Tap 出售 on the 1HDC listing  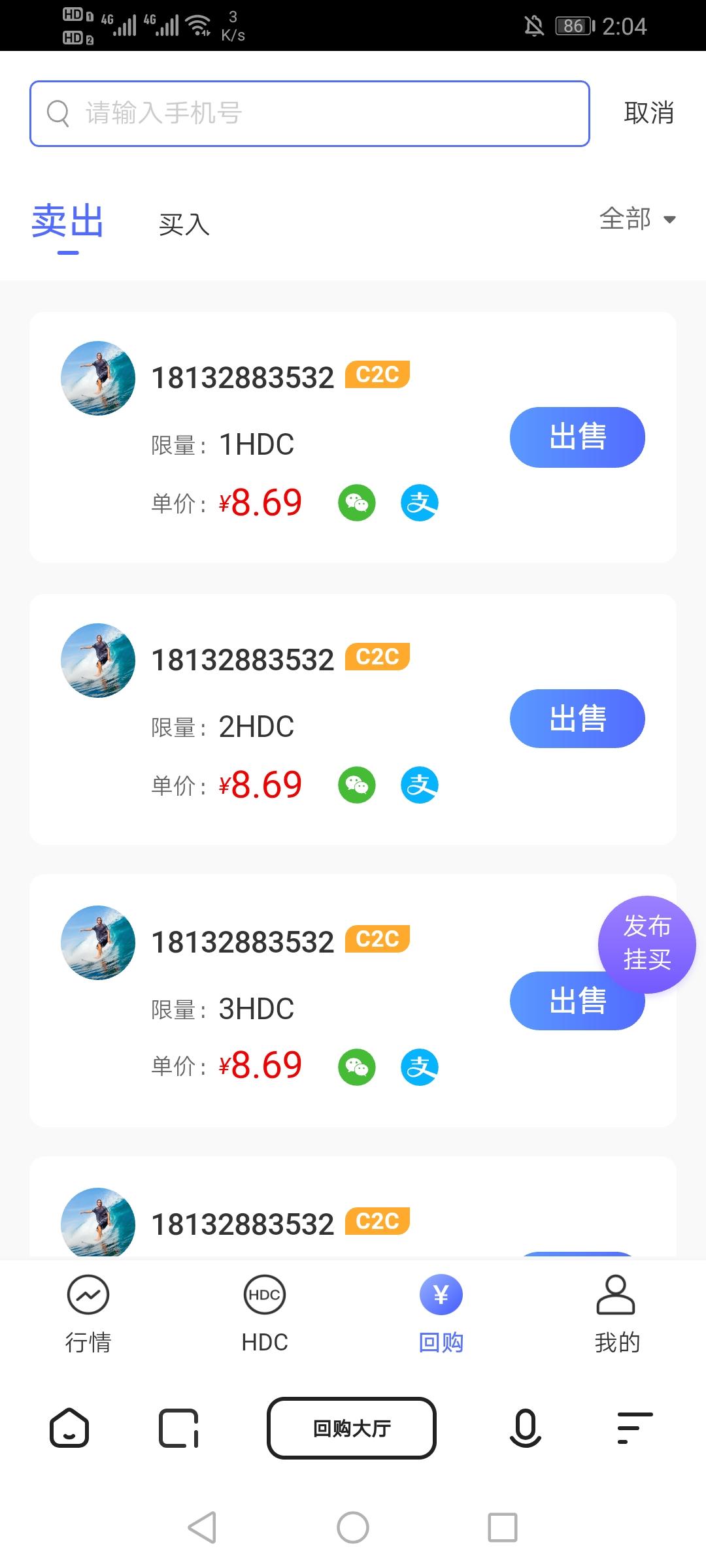pyautogui.click(x=577, y=436)
